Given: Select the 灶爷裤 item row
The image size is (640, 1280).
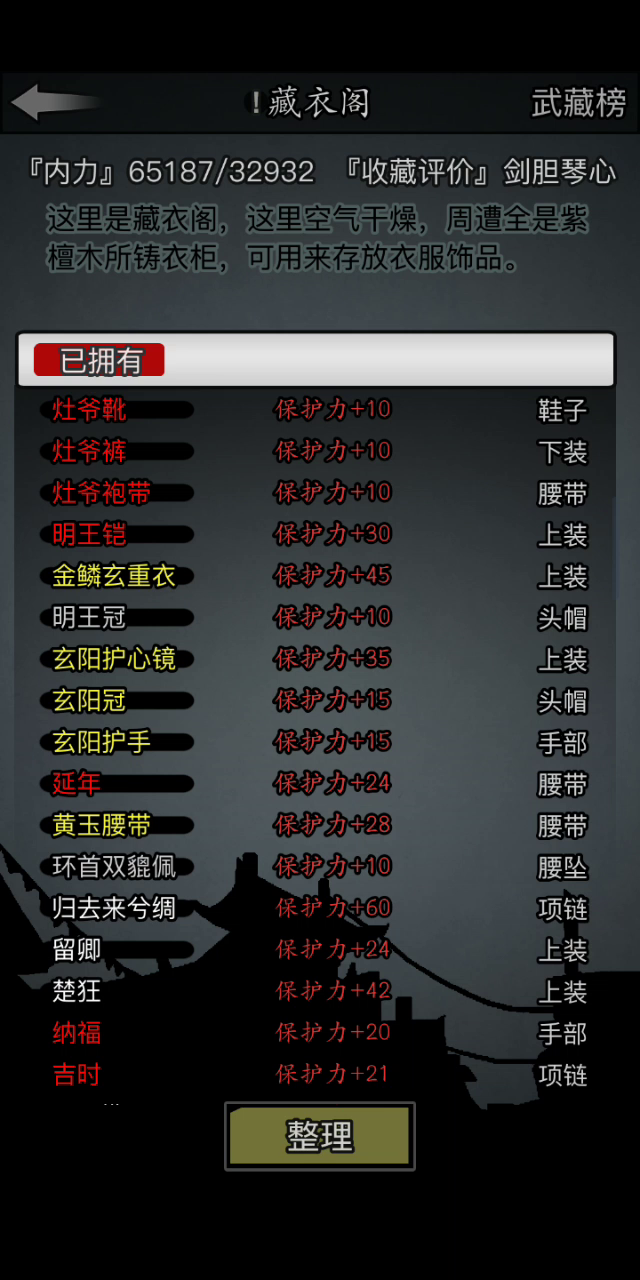Looking at the screenshot, I should pos(90,452).
